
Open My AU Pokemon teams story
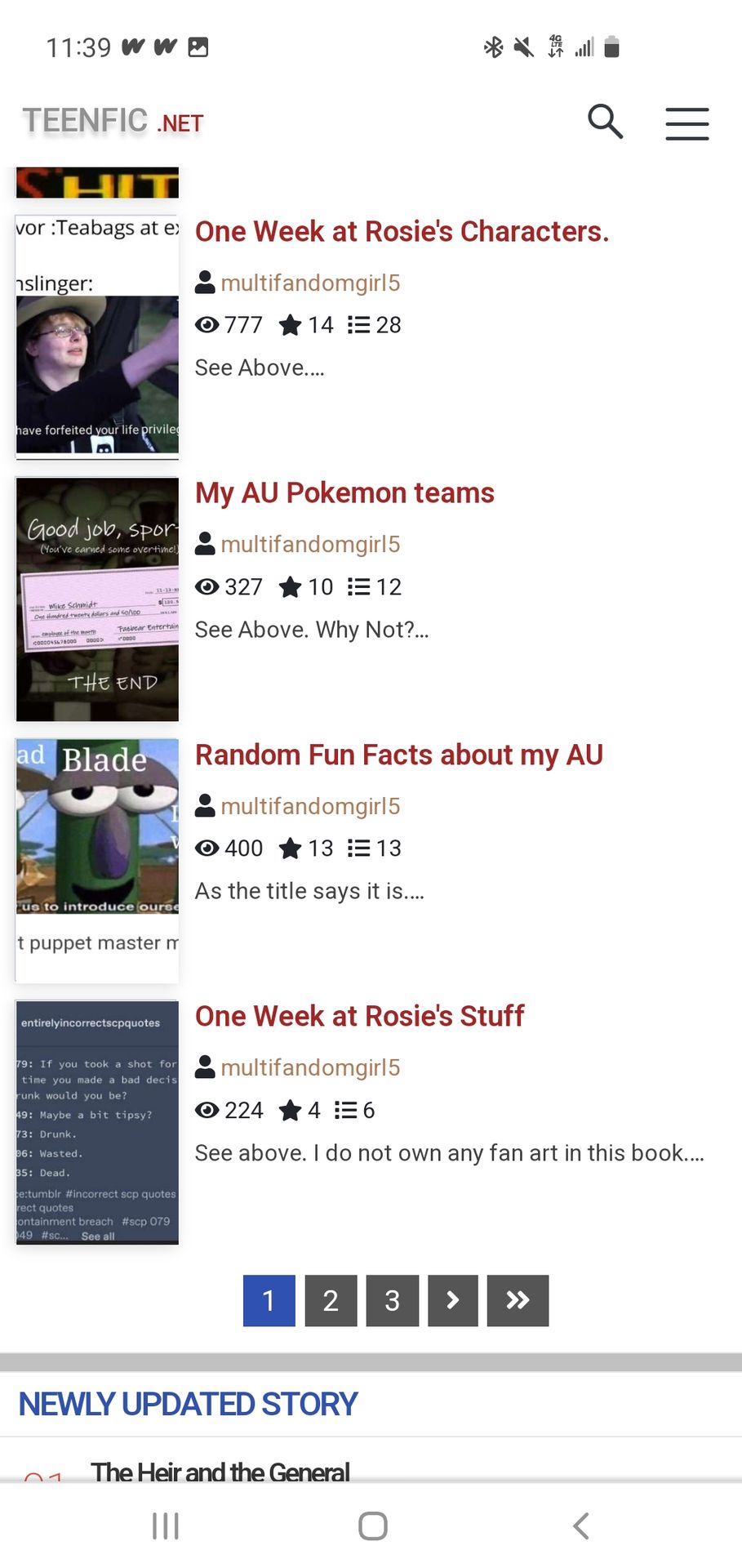(x=344, y=493)
